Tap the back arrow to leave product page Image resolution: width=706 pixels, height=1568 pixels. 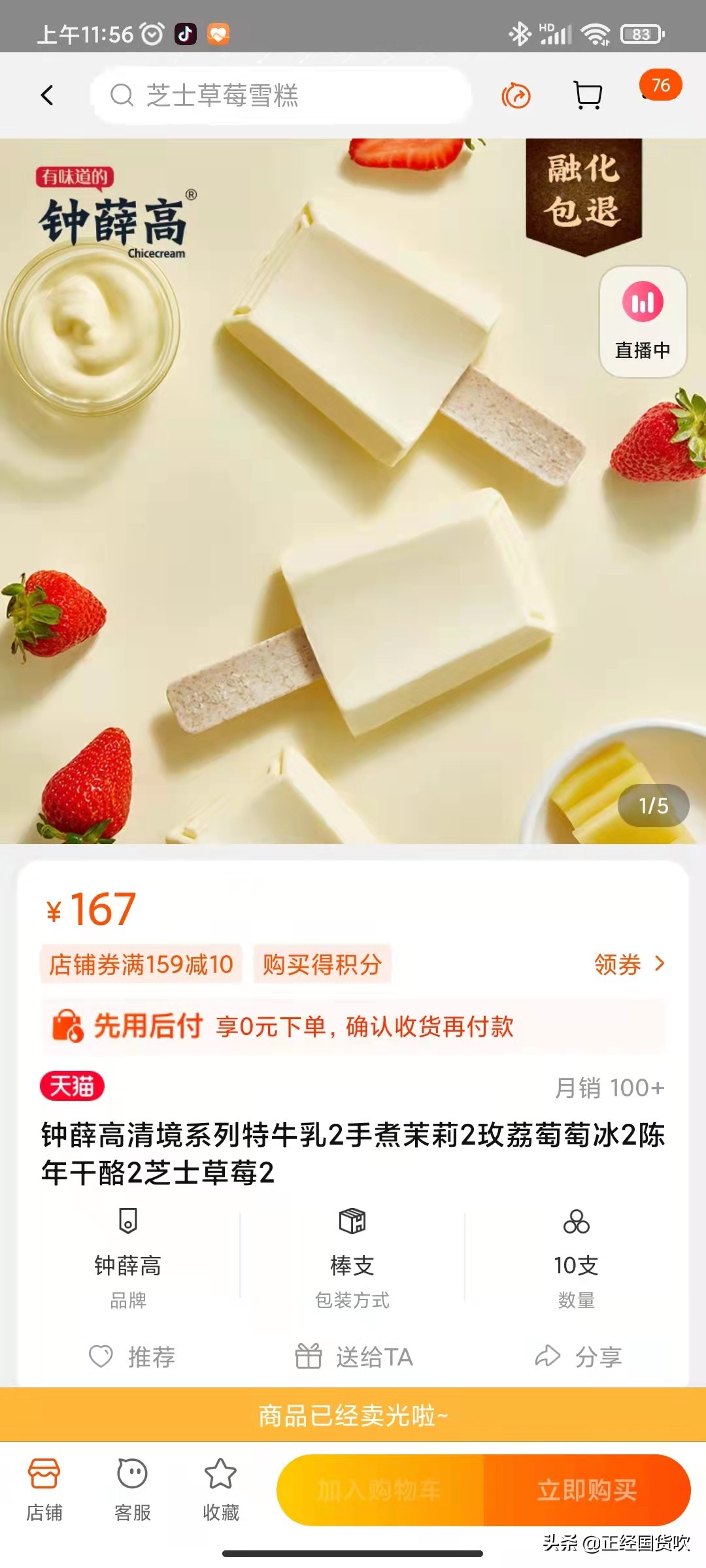[46, 95]
